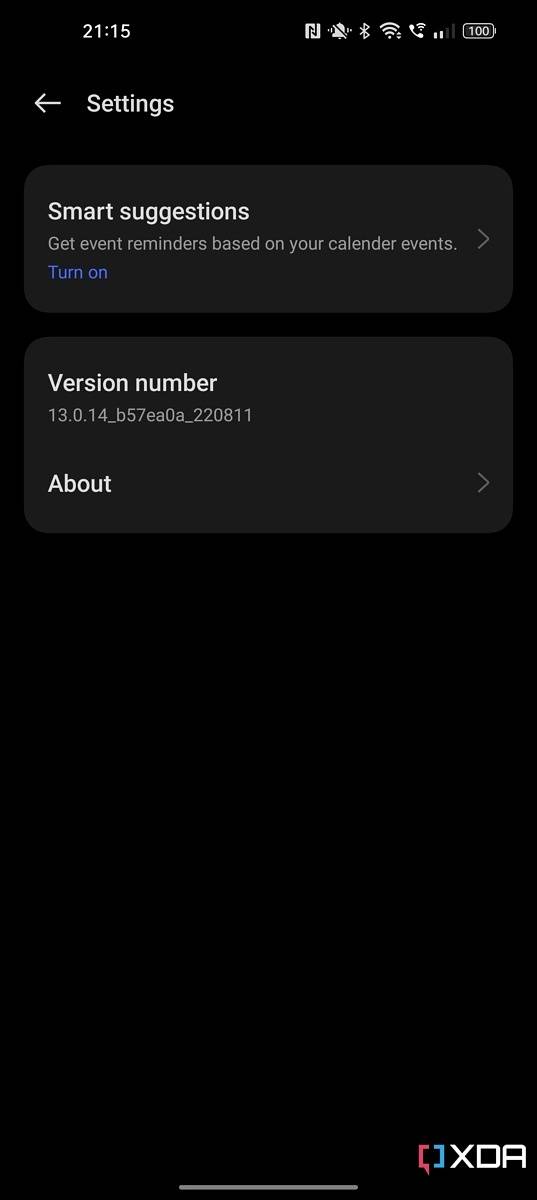Tap the Turn on link
Viewport: 537px width, 1200px height.
coord(78,272)
